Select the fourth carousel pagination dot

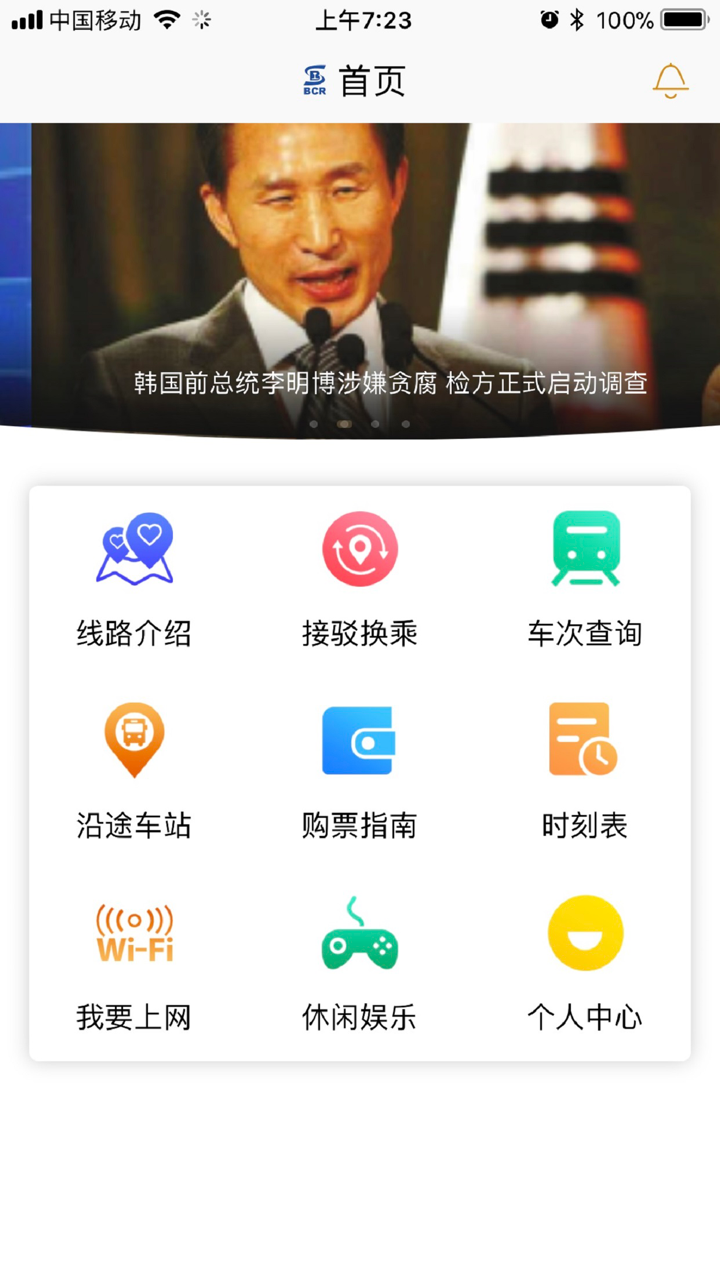[x=406, y=424]
